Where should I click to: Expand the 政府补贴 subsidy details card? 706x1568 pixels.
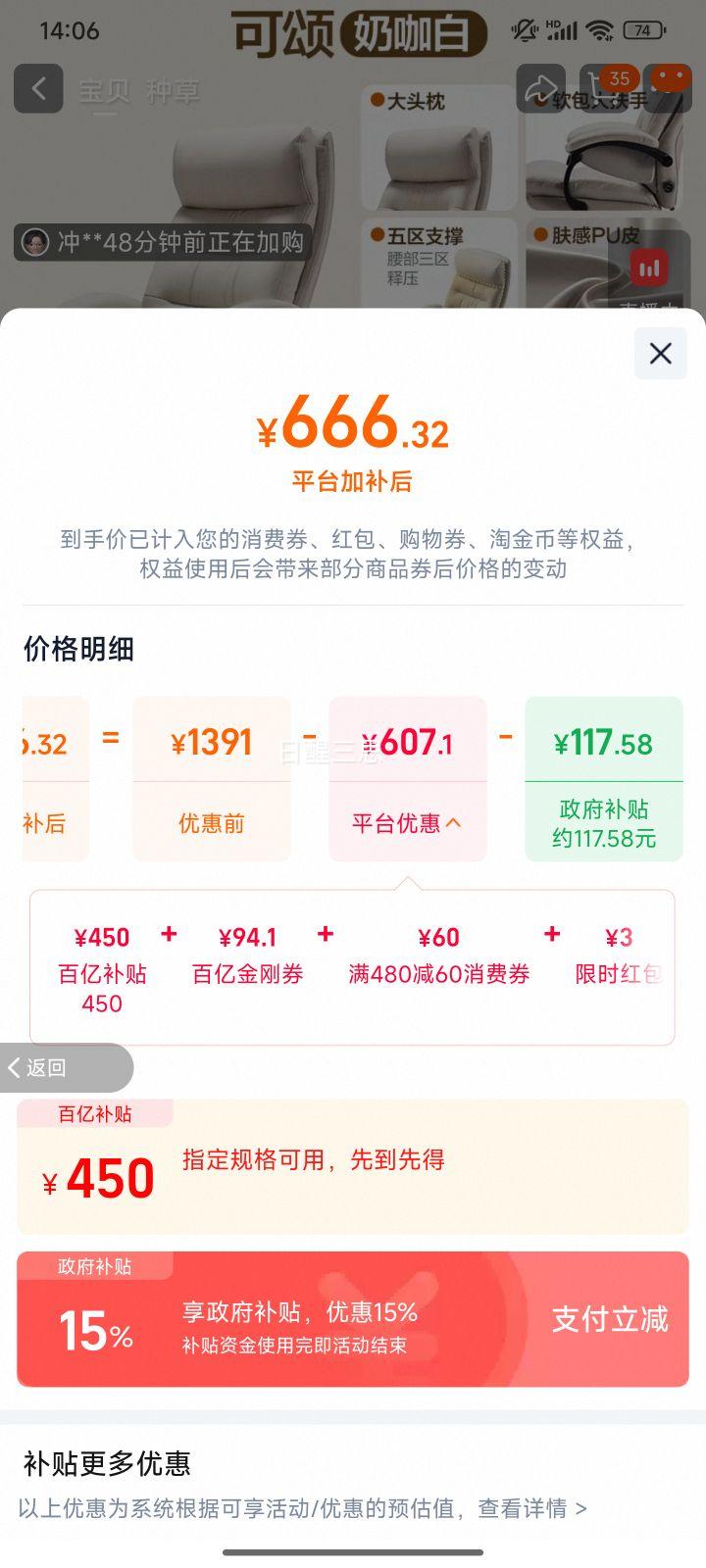353,1319
